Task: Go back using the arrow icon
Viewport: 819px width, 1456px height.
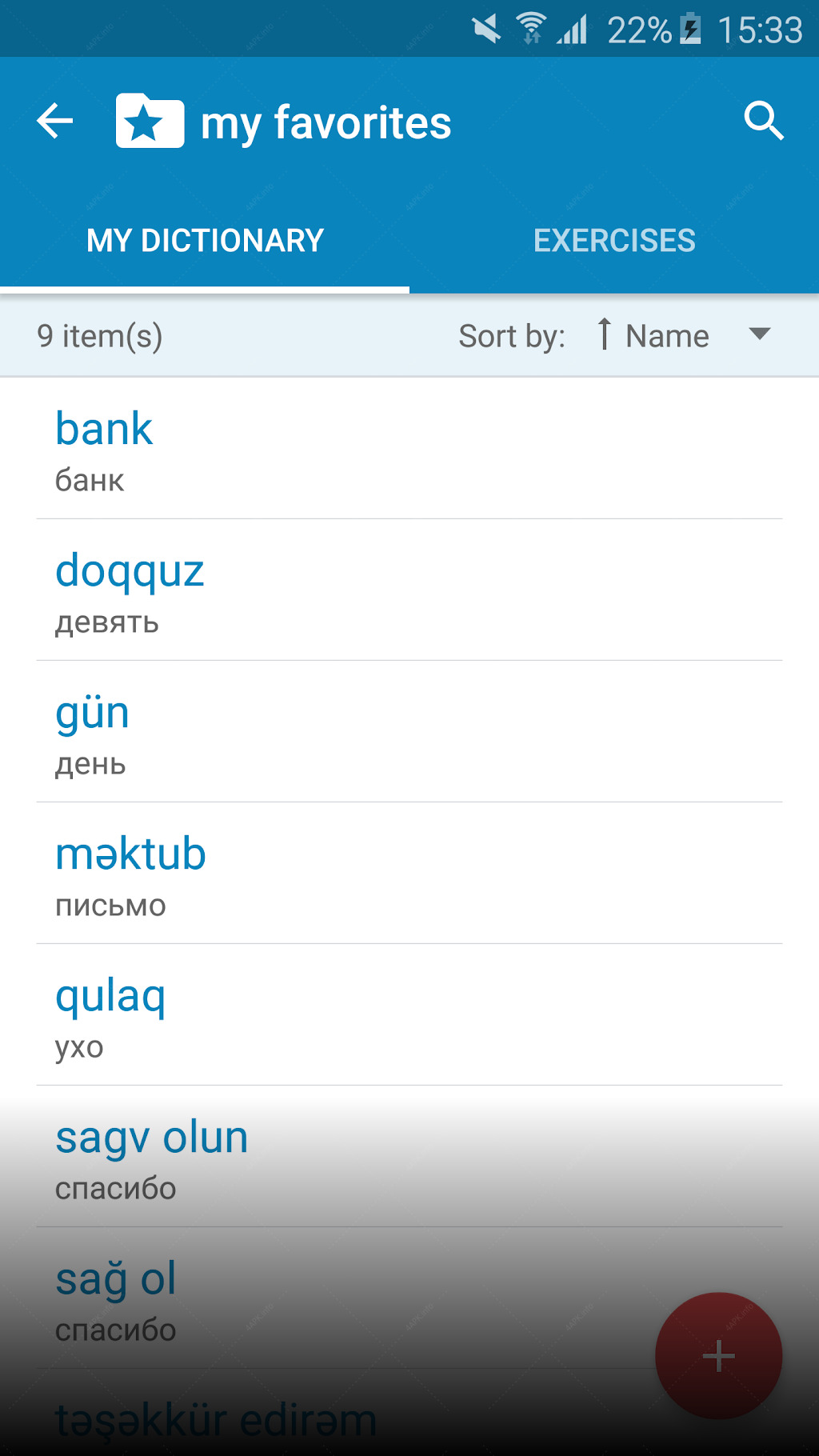Action: click(x=55, y=122)
